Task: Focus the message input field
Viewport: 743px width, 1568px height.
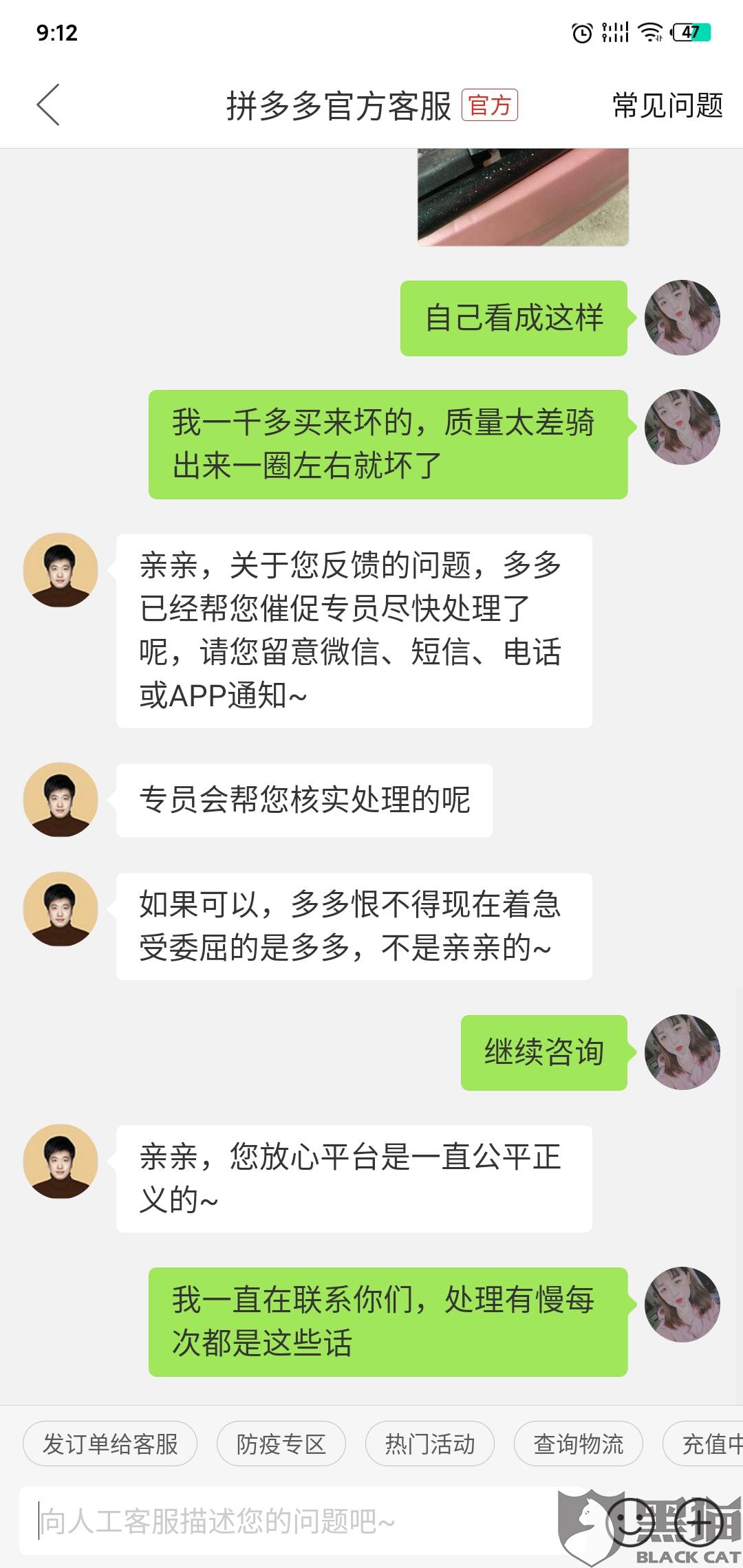Action: (x=296, y=1521)
